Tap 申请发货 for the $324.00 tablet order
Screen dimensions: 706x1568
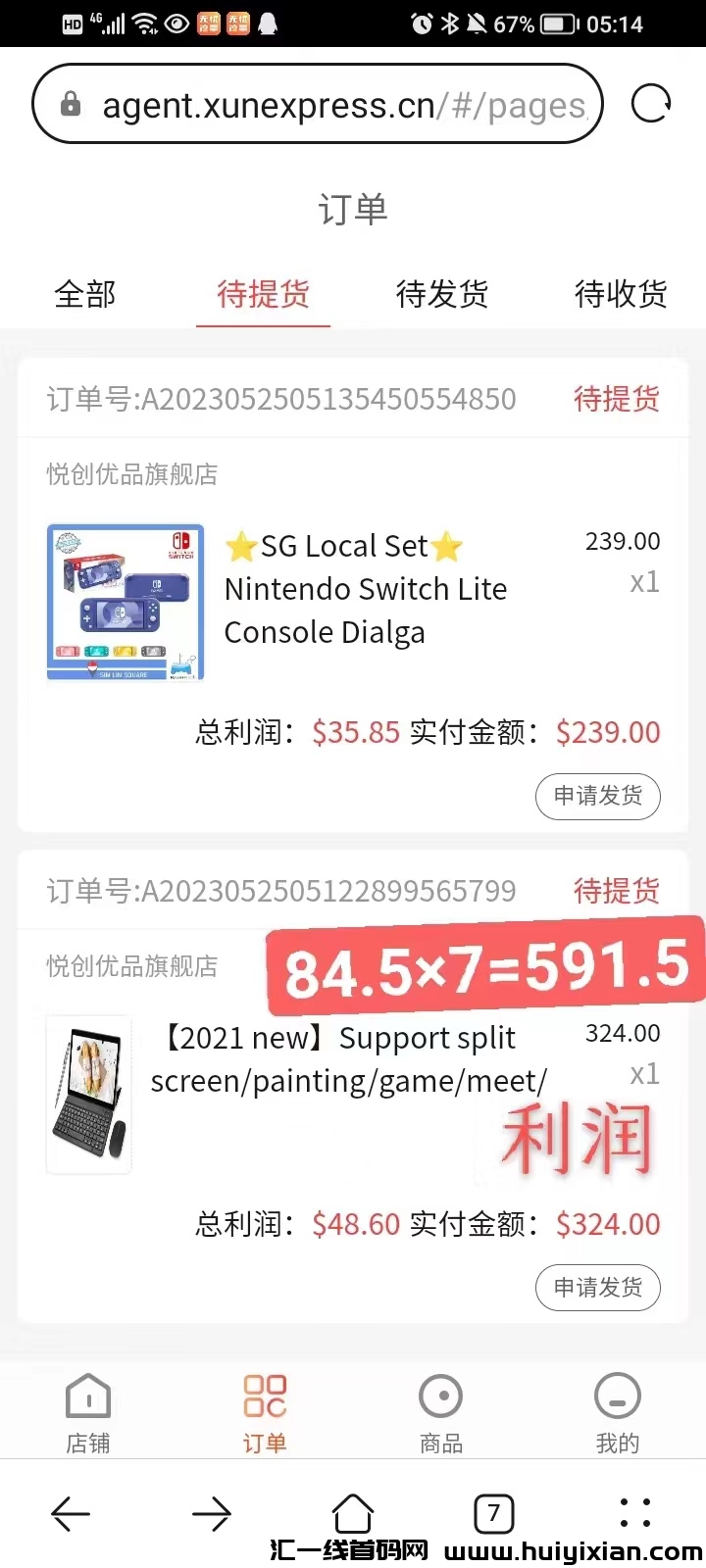pos(597,1287)
